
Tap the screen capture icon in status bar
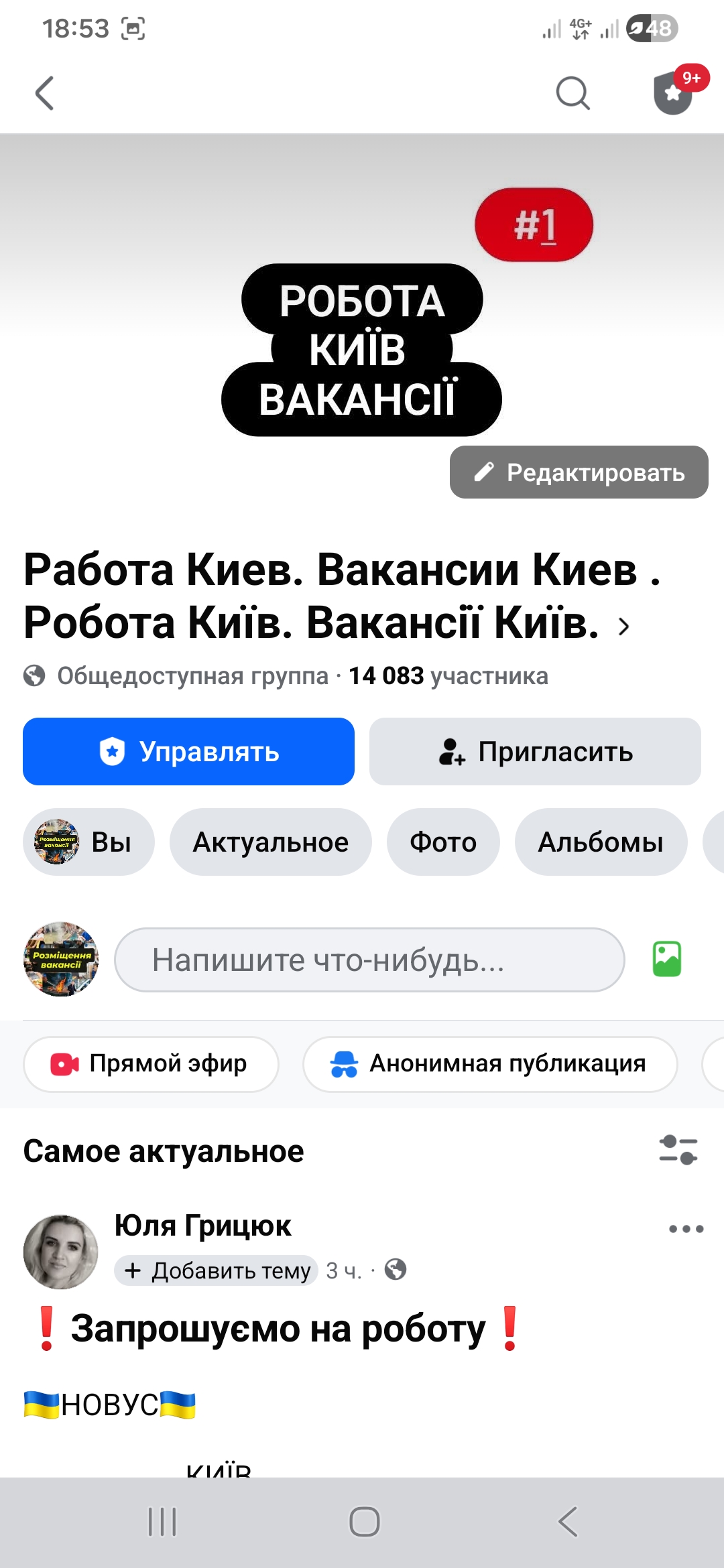(x=133, y=29)
